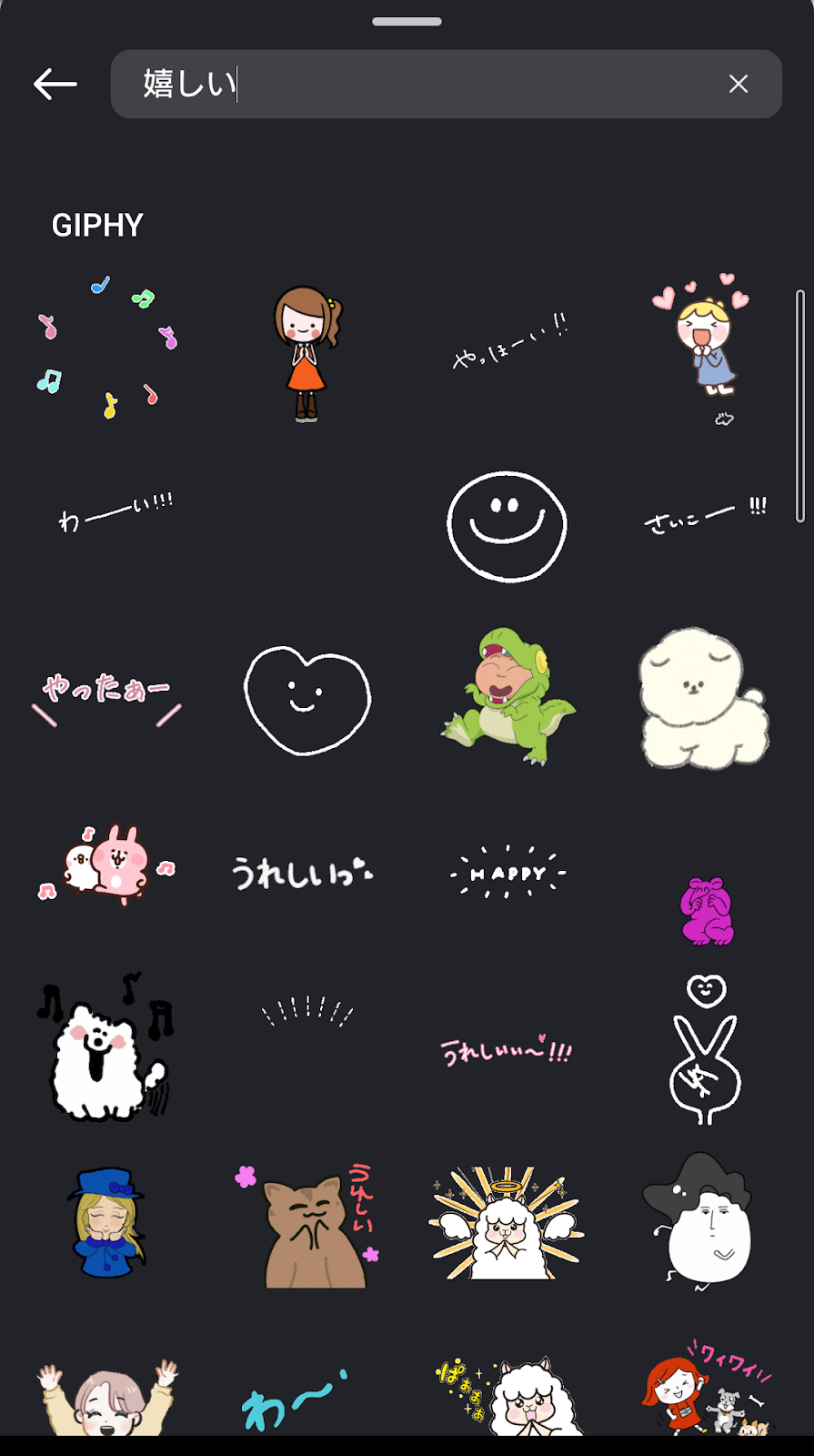Pick the peace sign hand sticker

point(705,1051)
